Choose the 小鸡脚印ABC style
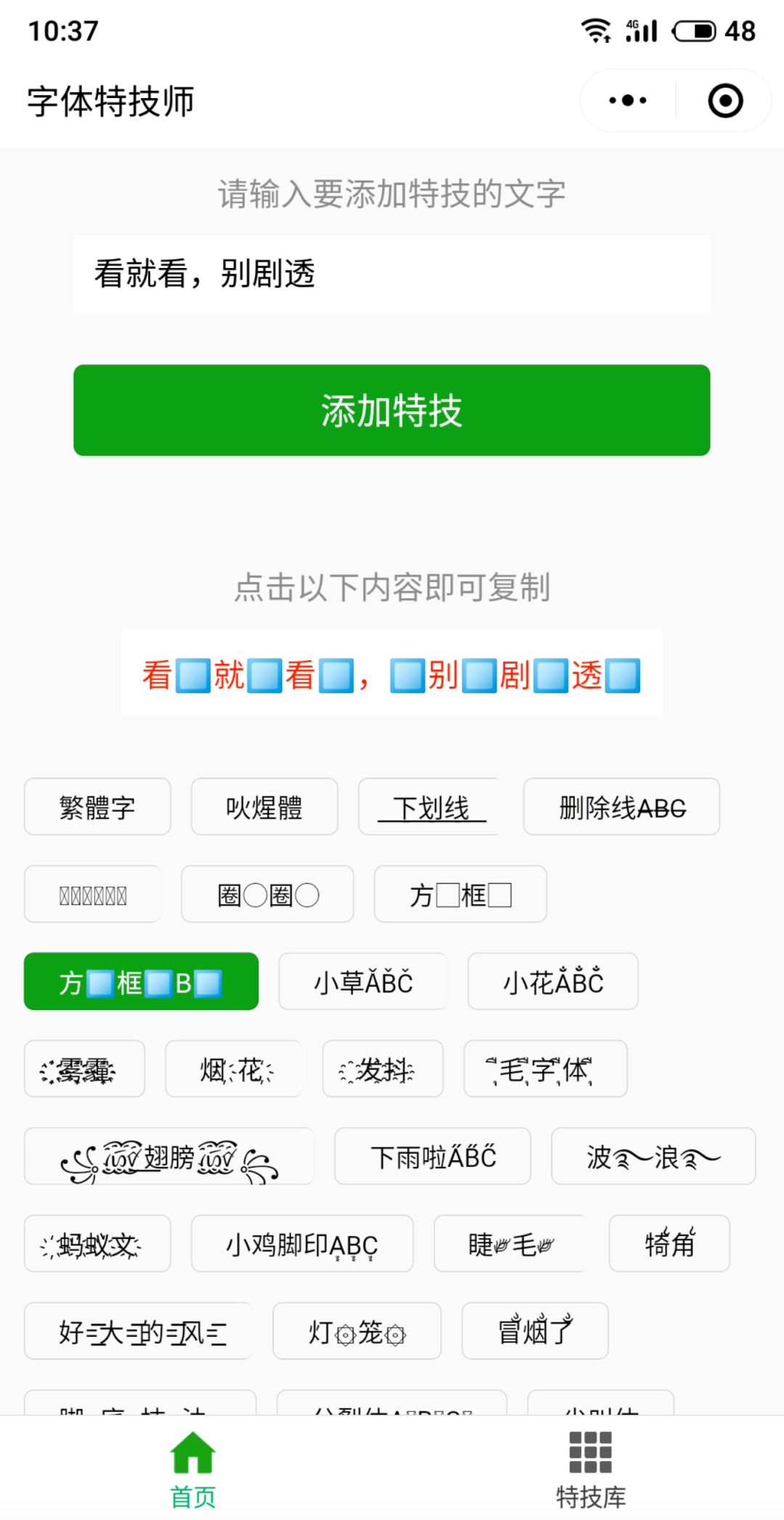 (302, 1243)
